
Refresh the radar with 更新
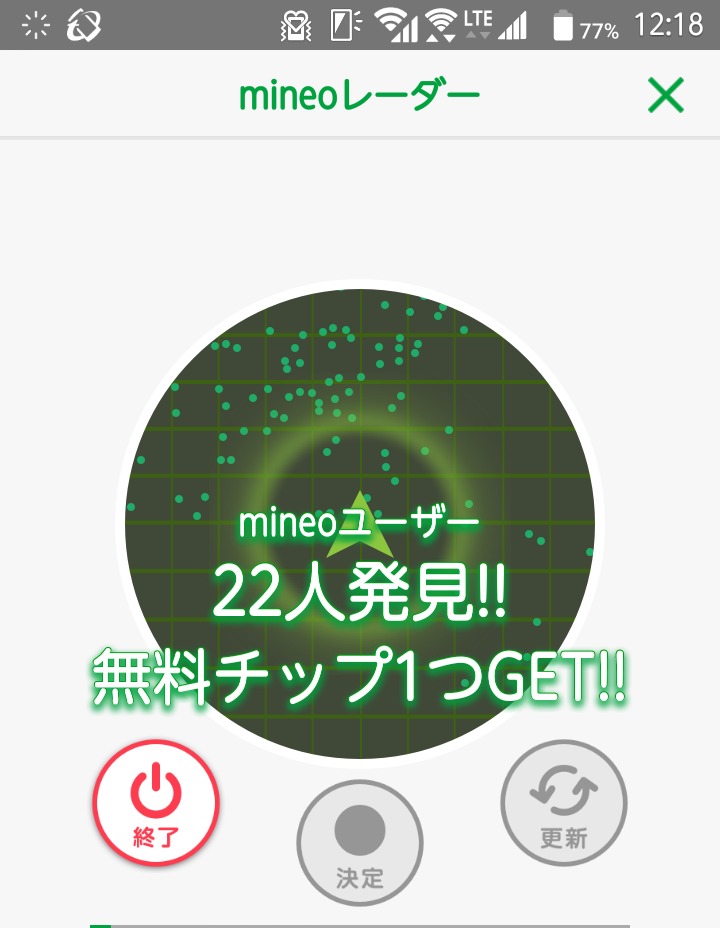click(564, 802)
